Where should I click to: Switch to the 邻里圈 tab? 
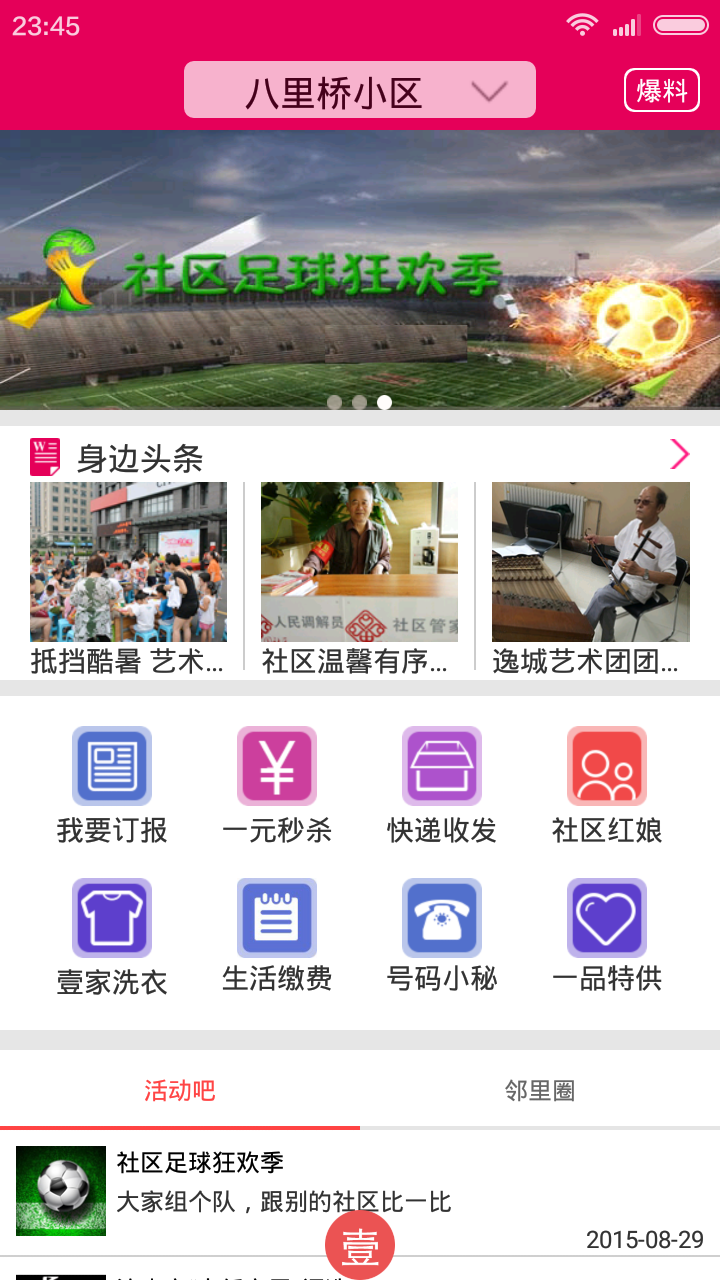tap(539, 1093)
